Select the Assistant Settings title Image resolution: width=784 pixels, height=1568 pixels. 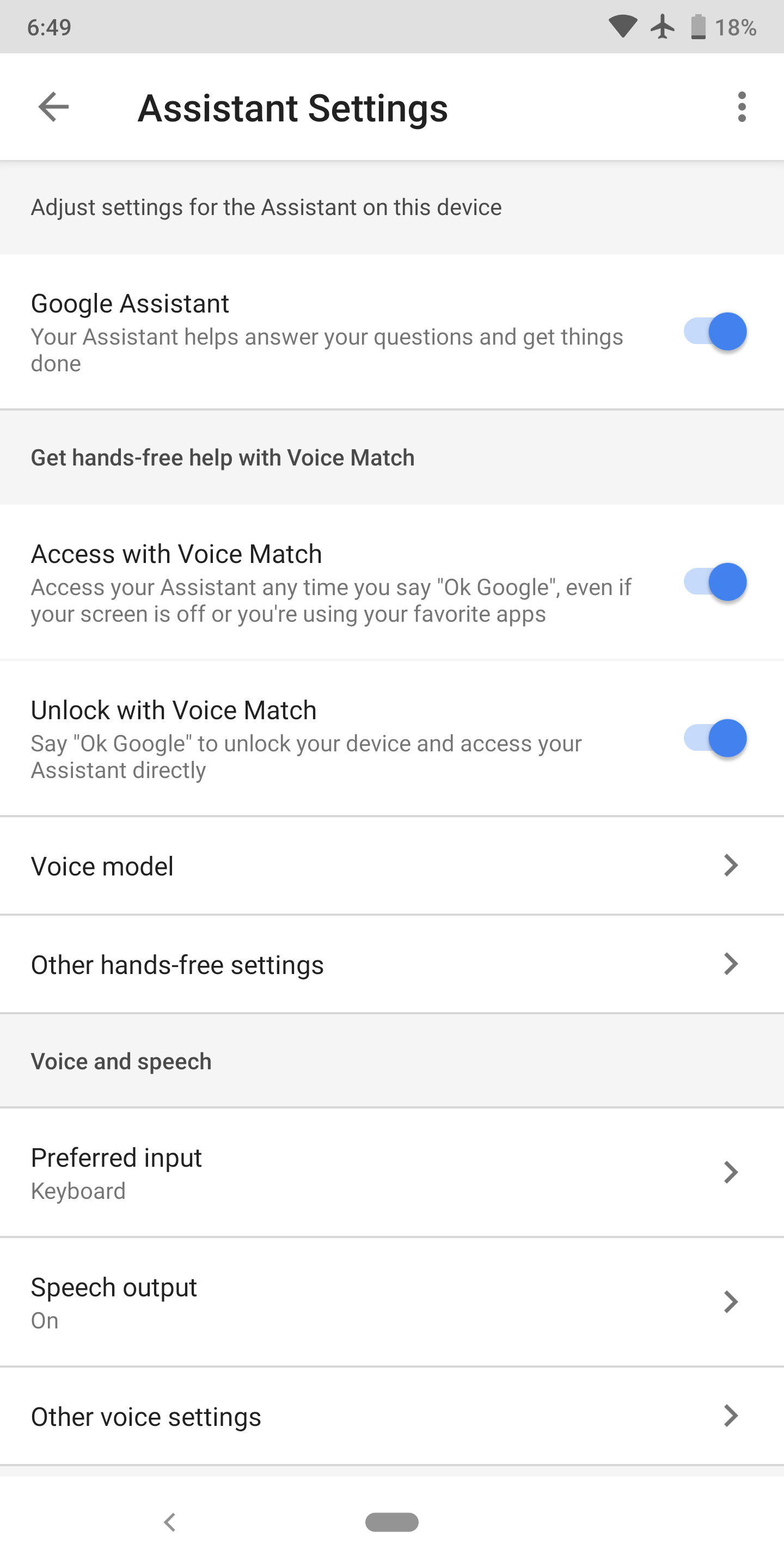293,108
